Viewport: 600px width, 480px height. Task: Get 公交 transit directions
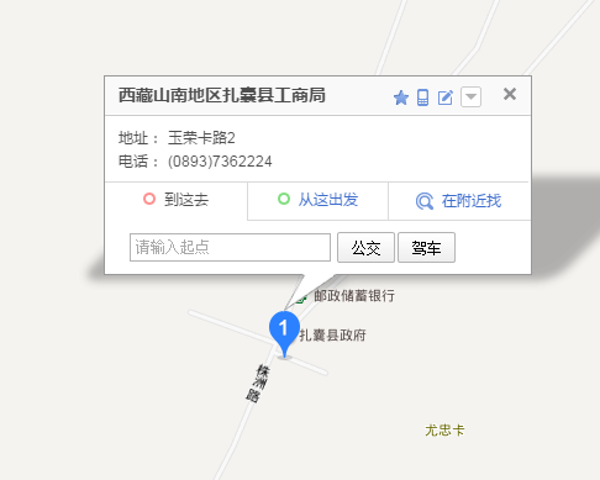coord(366,248)
